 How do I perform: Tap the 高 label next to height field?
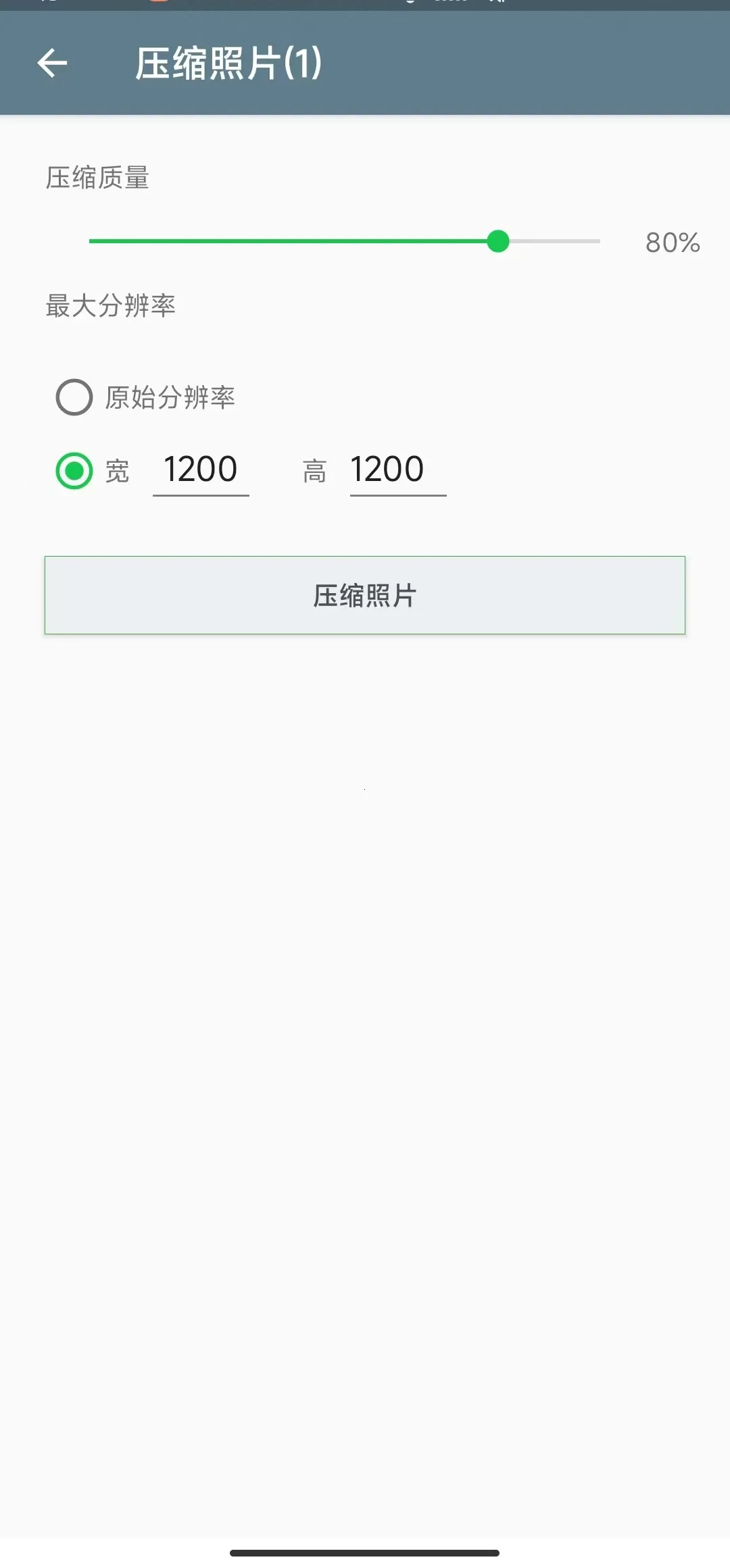coord(316,470)
